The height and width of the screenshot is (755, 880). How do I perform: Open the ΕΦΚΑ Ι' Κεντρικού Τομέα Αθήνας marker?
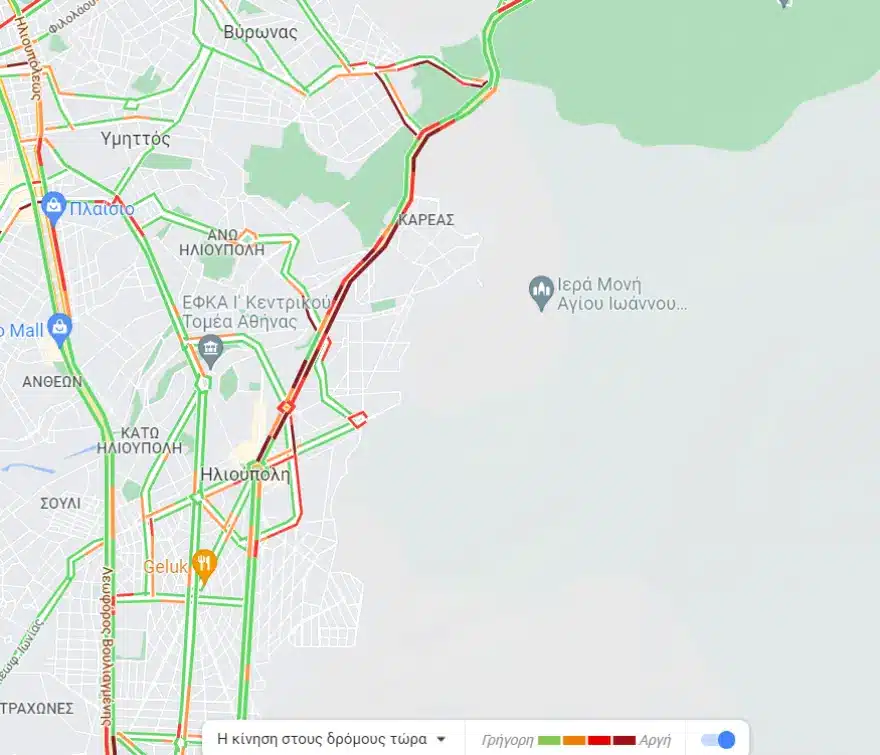210,349
